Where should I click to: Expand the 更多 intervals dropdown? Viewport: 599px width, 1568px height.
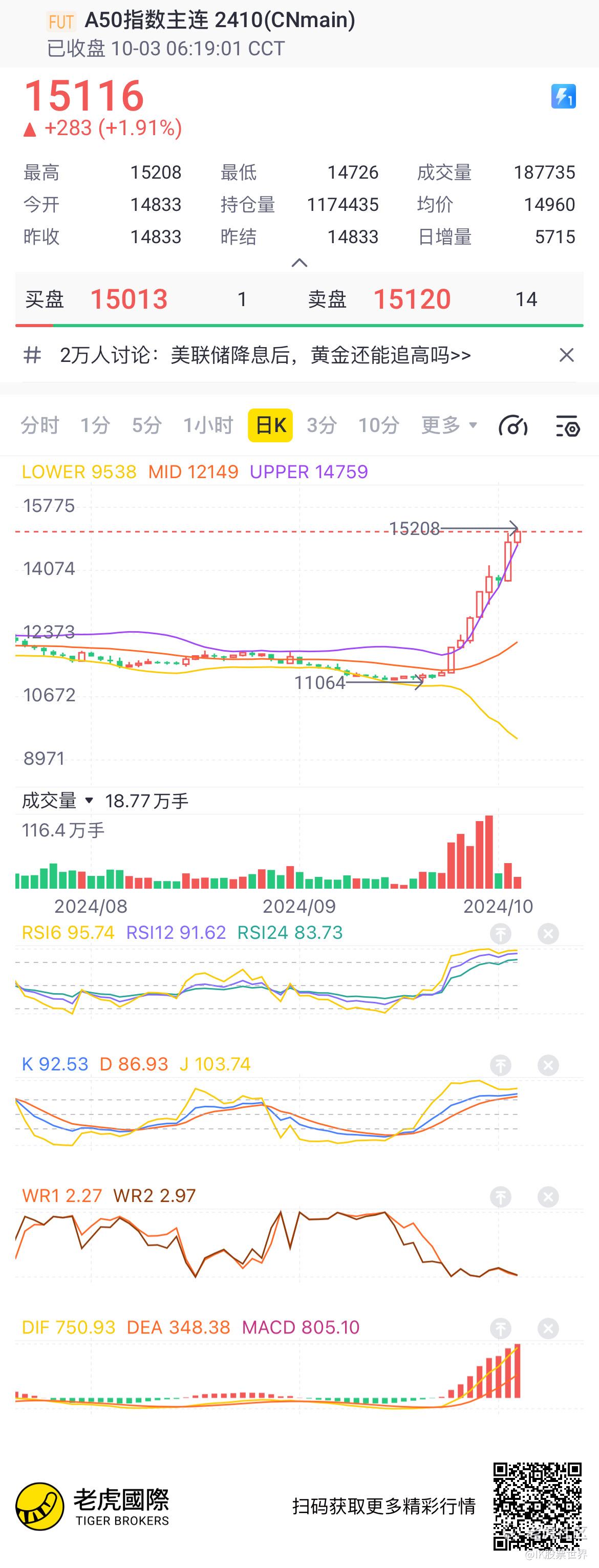tap(450, 425)
